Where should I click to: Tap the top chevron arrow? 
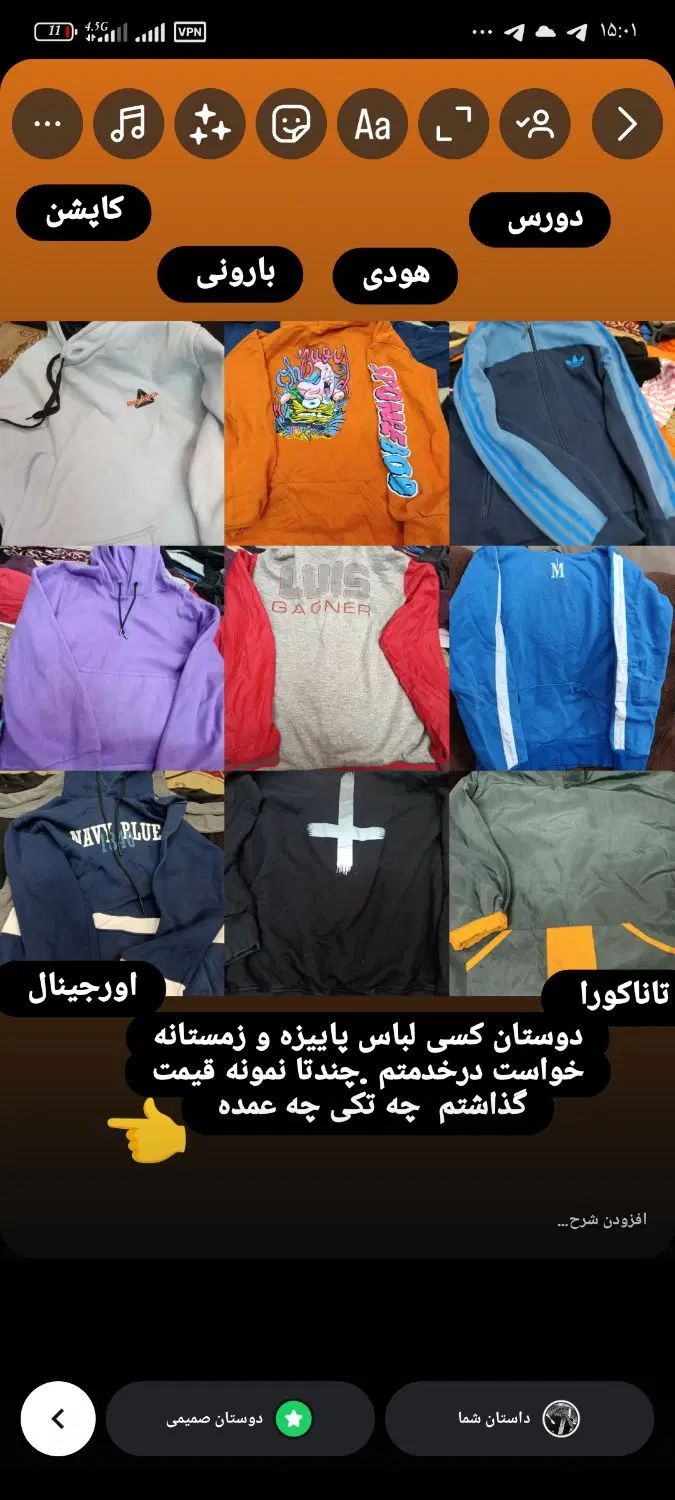tap(627, 124)
